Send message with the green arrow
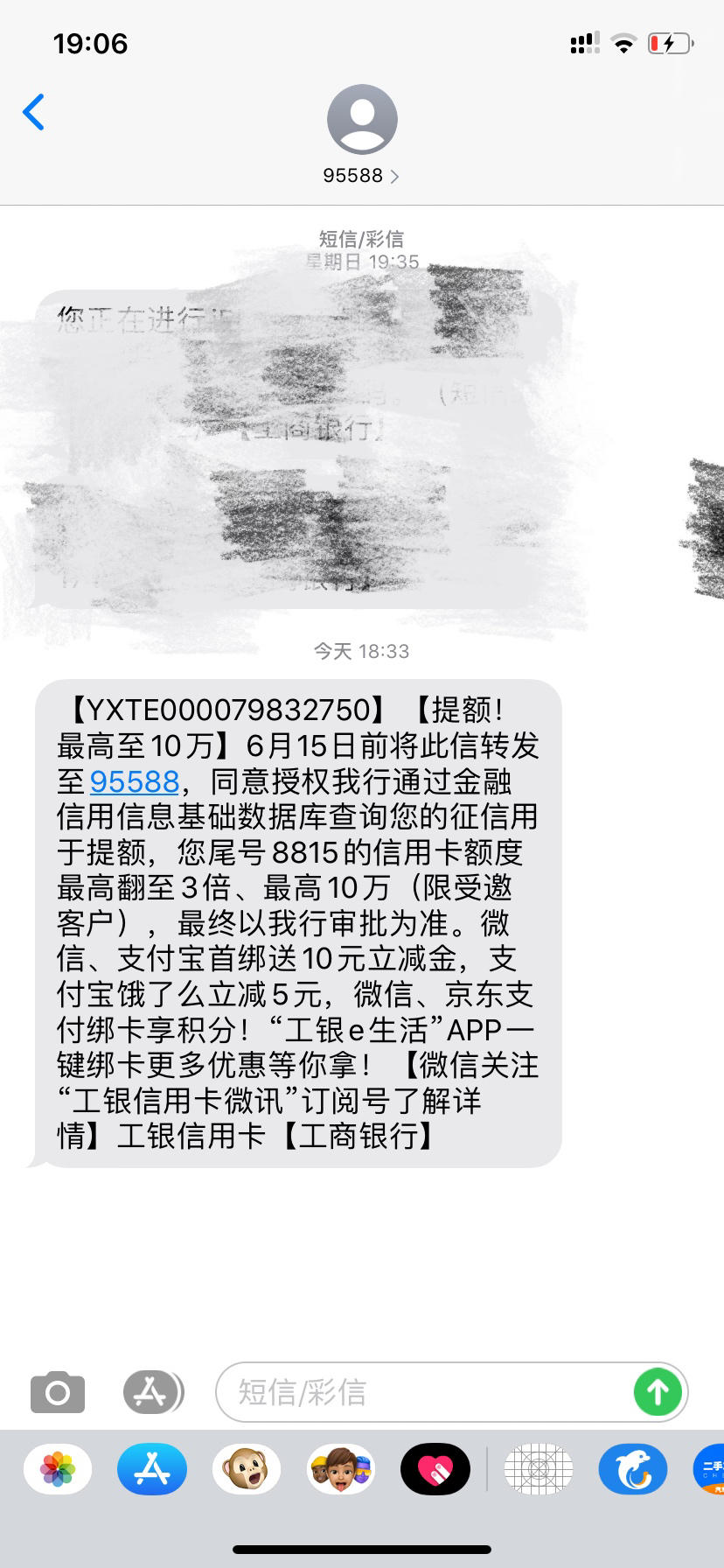This screenshot has width=724, height=1568. 658,1391
